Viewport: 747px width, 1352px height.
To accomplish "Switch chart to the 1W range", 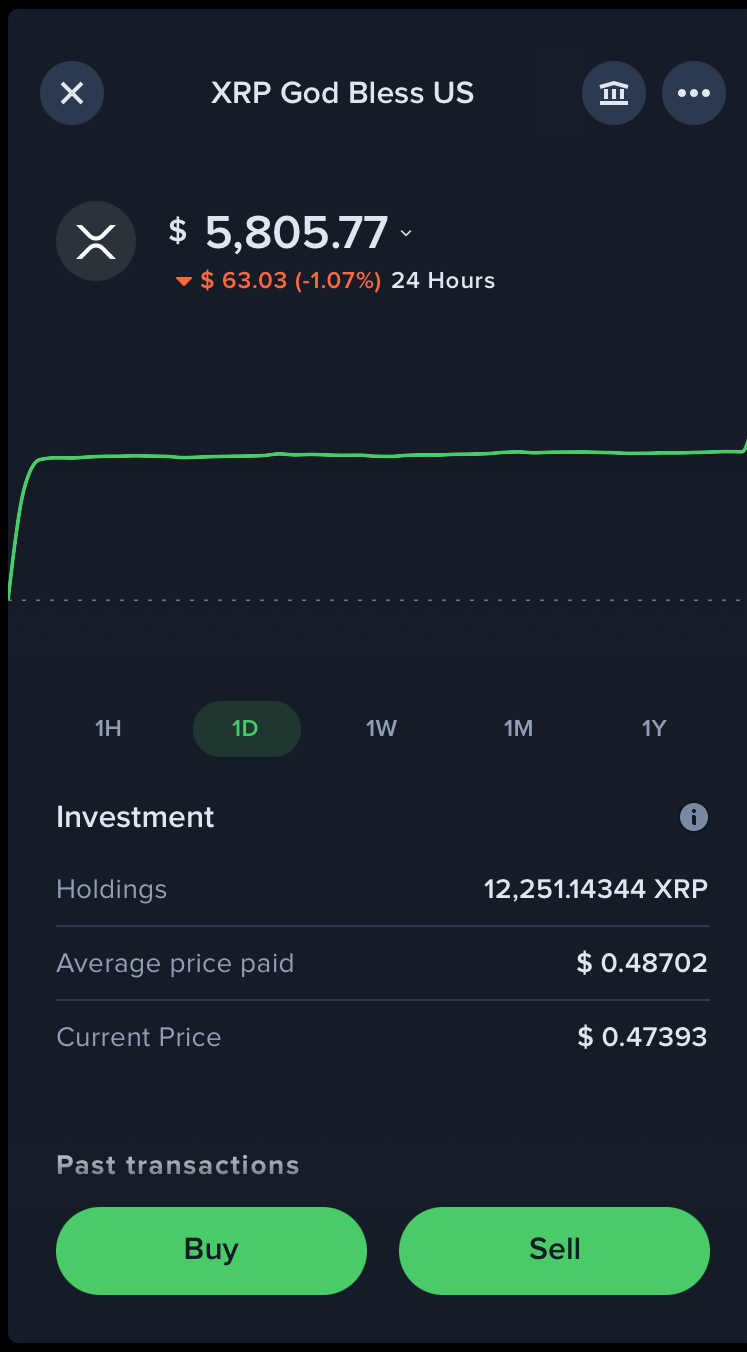I will pyautogui.click(x=382, y=729).
